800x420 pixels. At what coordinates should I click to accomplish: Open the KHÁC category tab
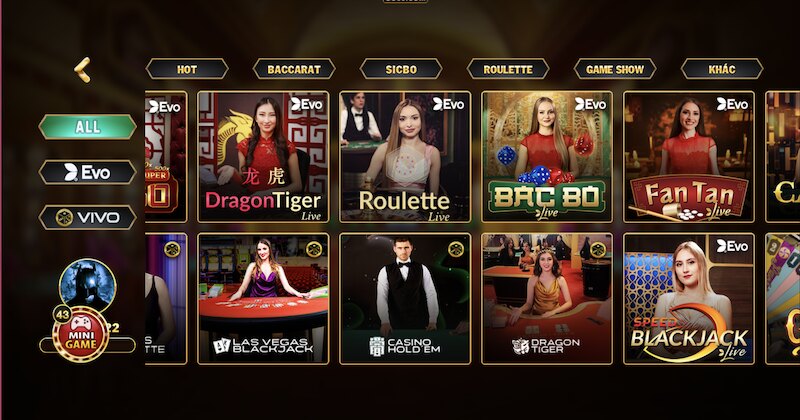click(x=722, y=69)
